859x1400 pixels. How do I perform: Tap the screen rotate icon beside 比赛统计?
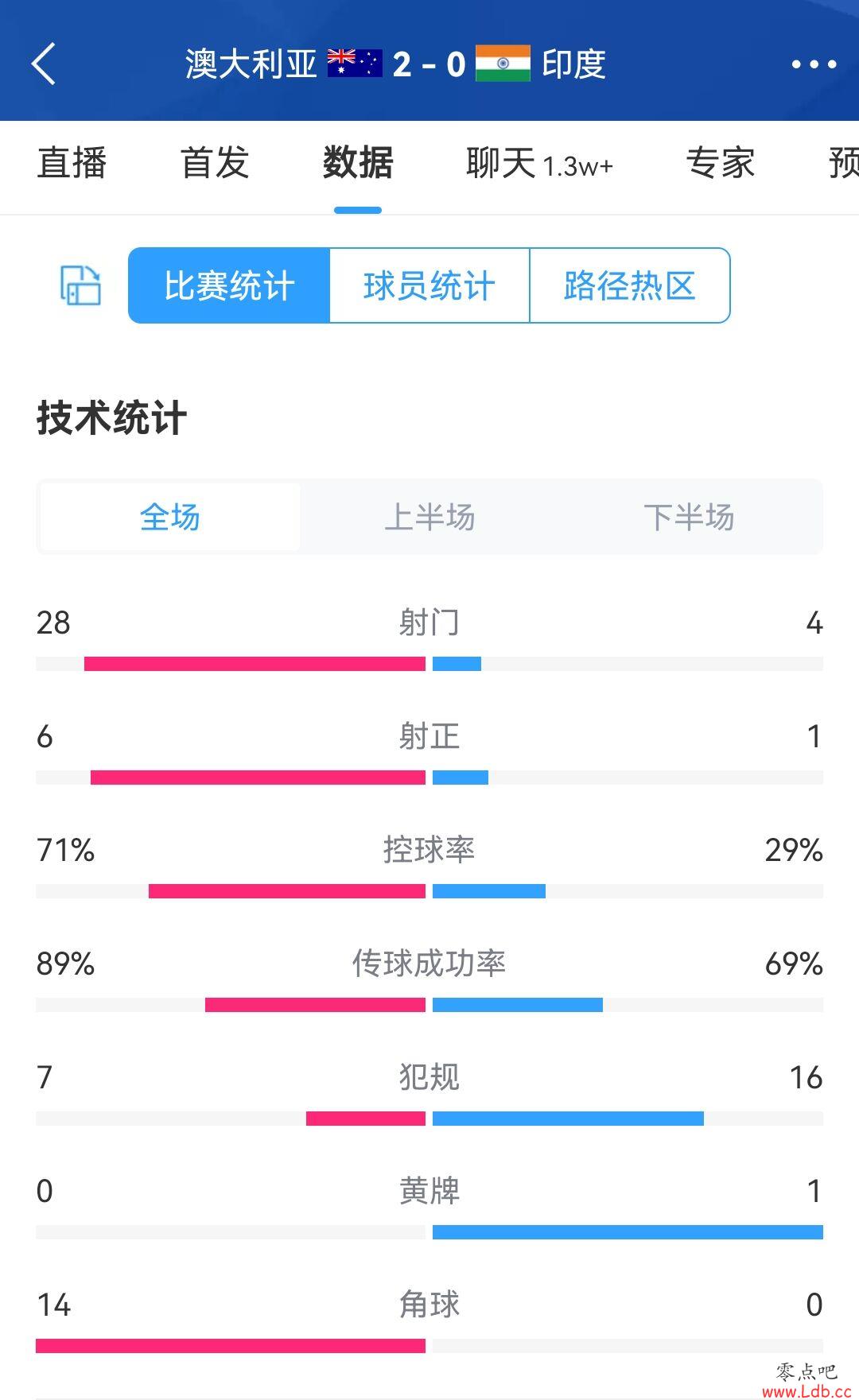click(80, 285)
